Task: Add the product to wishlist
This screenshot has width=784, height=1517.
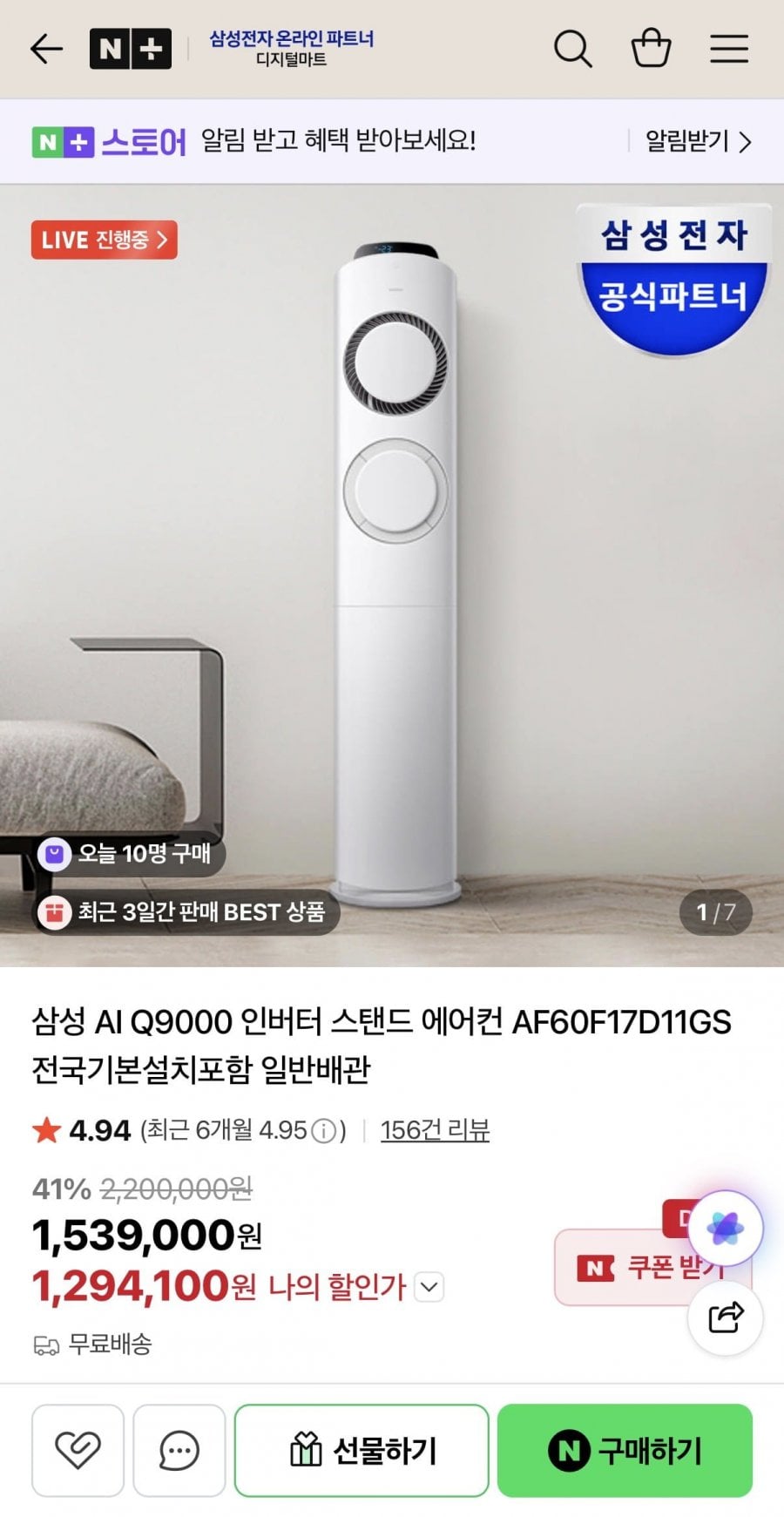Action: [x=78, y=1450]
